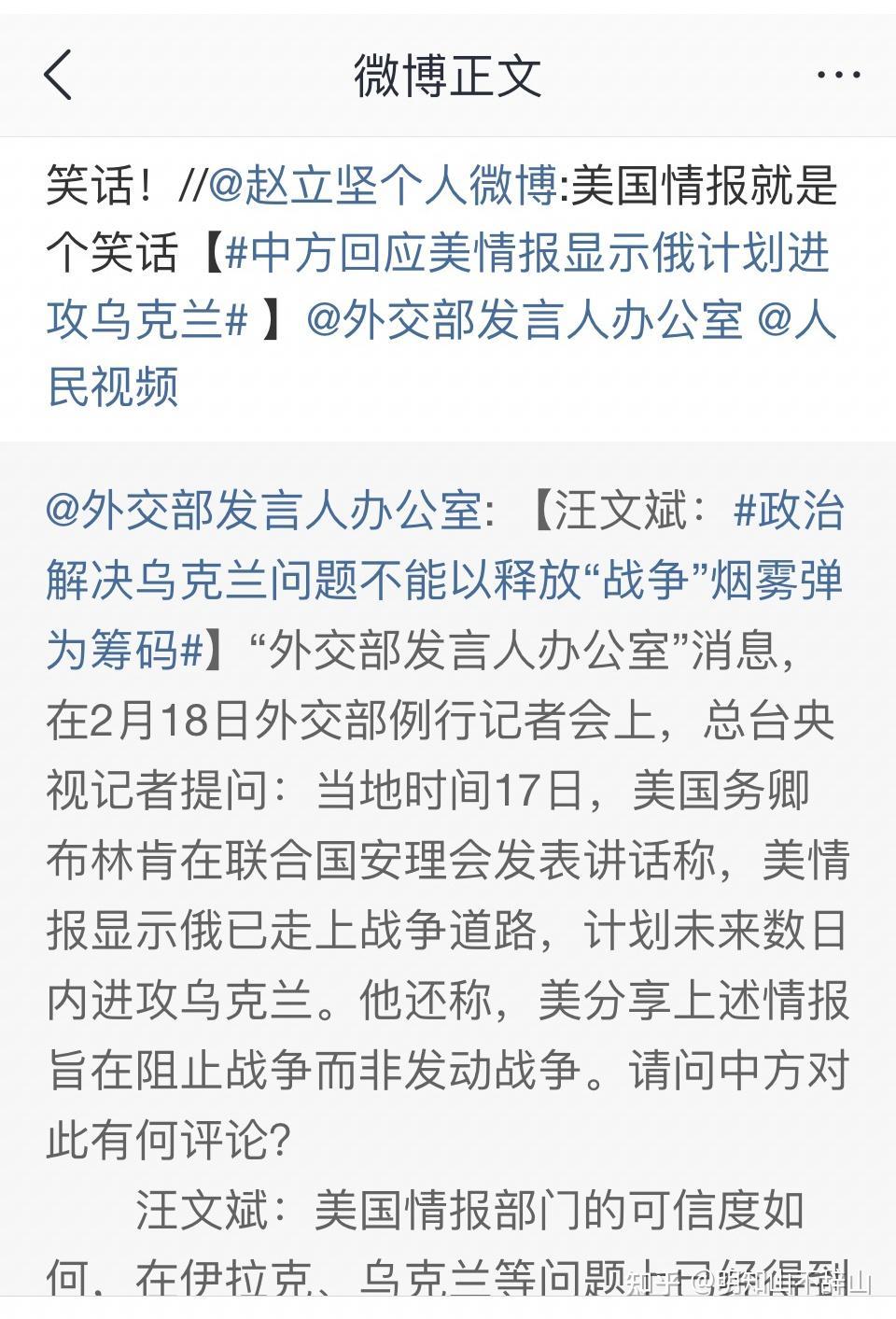Open @人民视频 mention link
Viewport: 896px width, 1319px height.
coord(112,386)
